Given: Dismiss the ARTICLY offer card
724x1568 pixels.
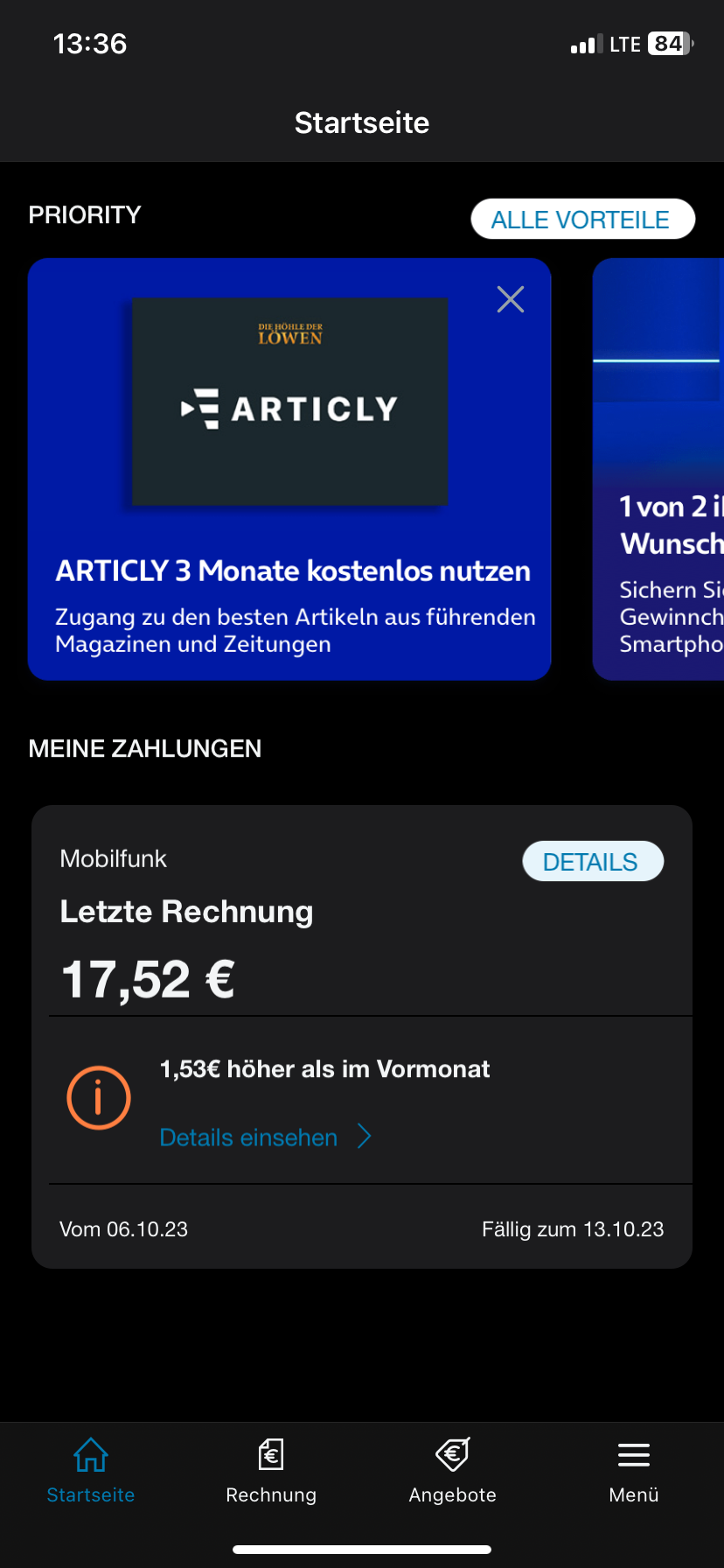Looking at the screenshot, I should tap(511, 299).
